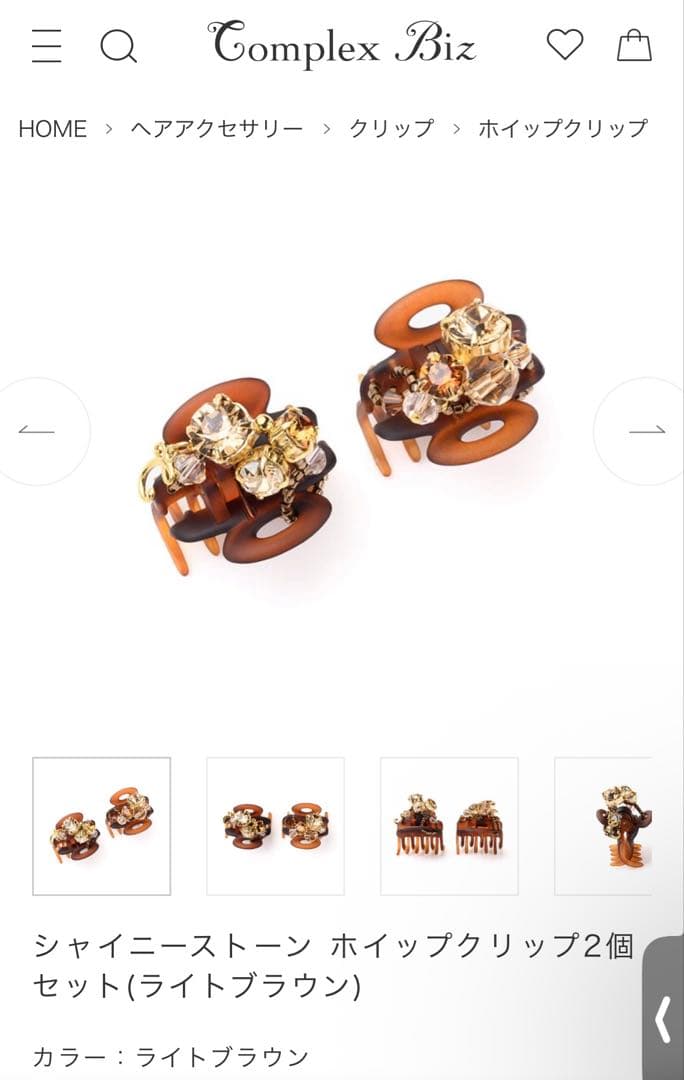Open ホイップクリップ breadcrumb category
The image size is (684, 1080).
tap(562, 129)
